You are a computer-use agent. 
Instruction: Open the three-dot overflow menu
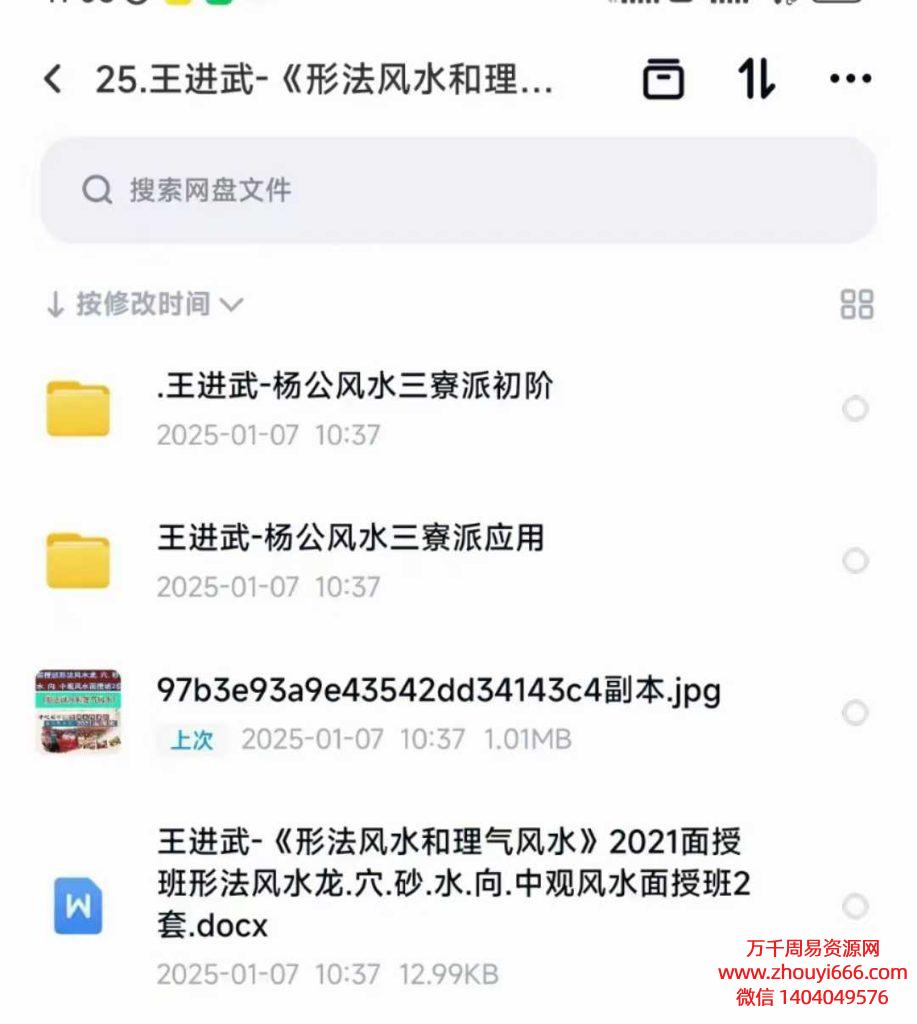(850, 80)
